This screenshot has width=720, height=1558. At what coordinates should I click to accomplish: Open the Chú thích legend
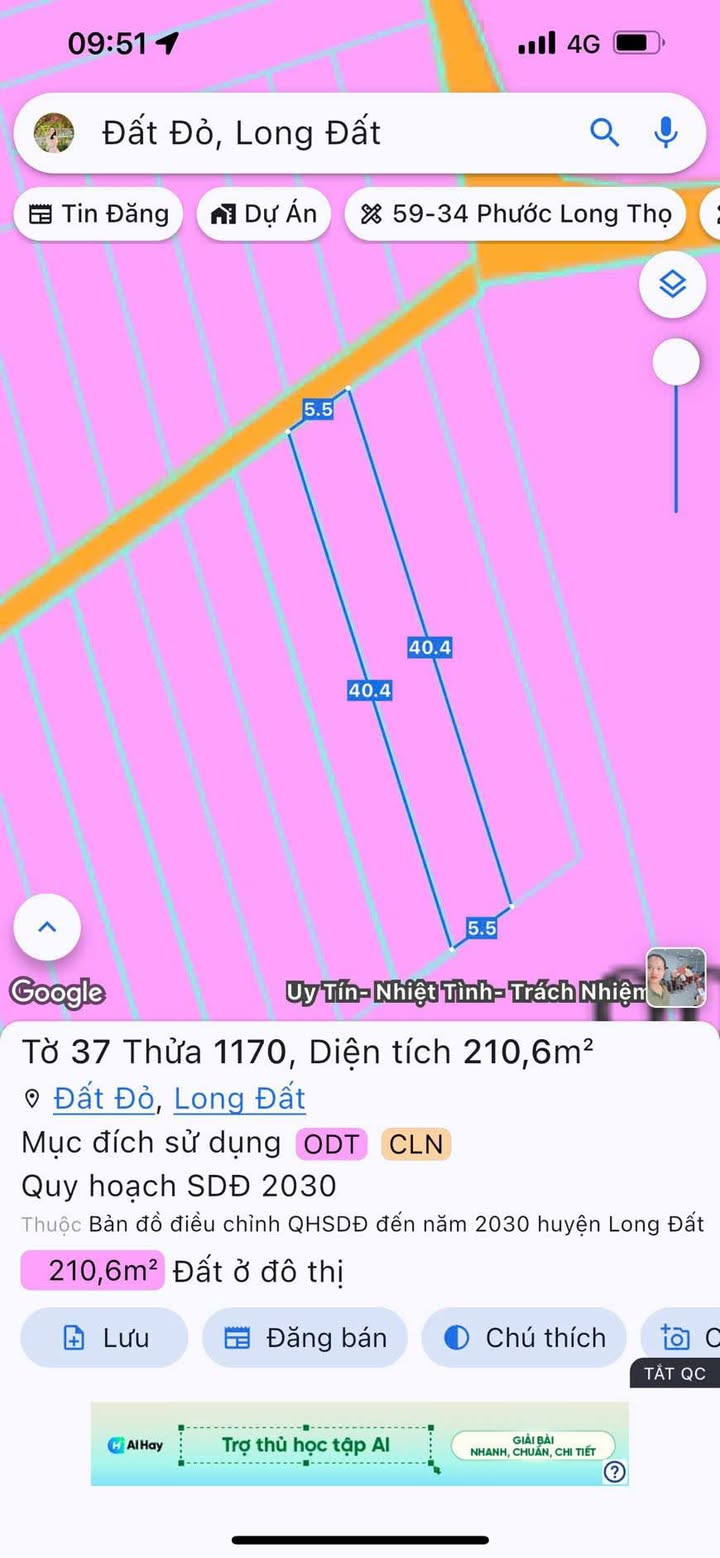[524, 1338]
